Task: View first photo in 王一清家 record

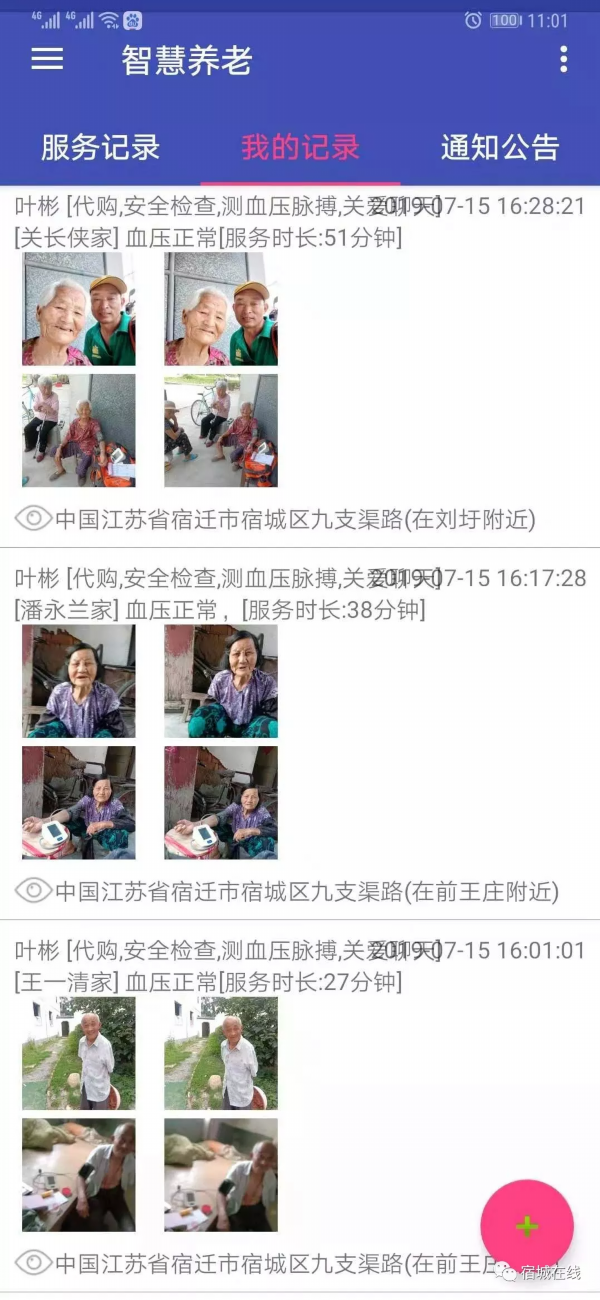Action: tap(79, 1053)
